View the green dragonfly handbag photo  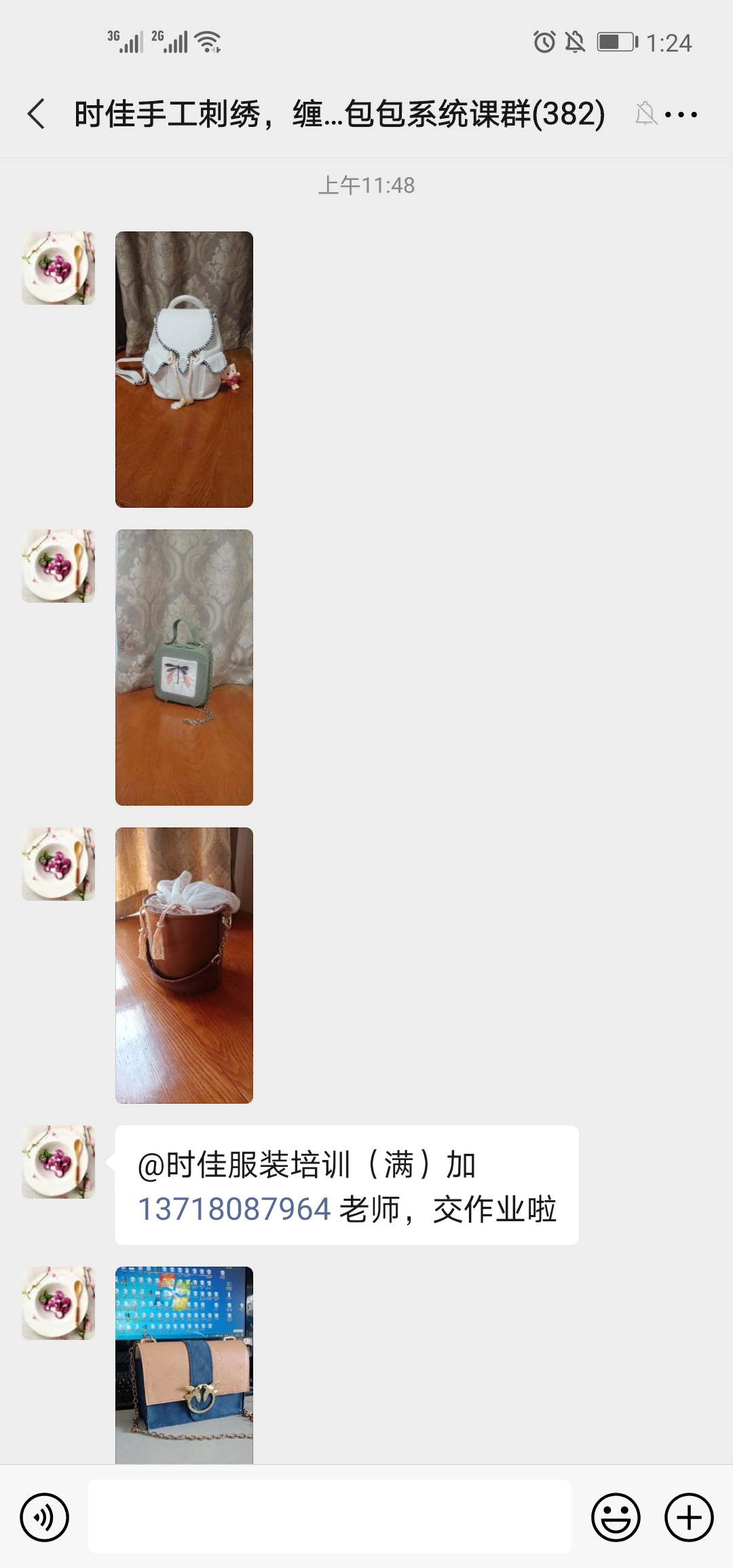pos(184,667)
